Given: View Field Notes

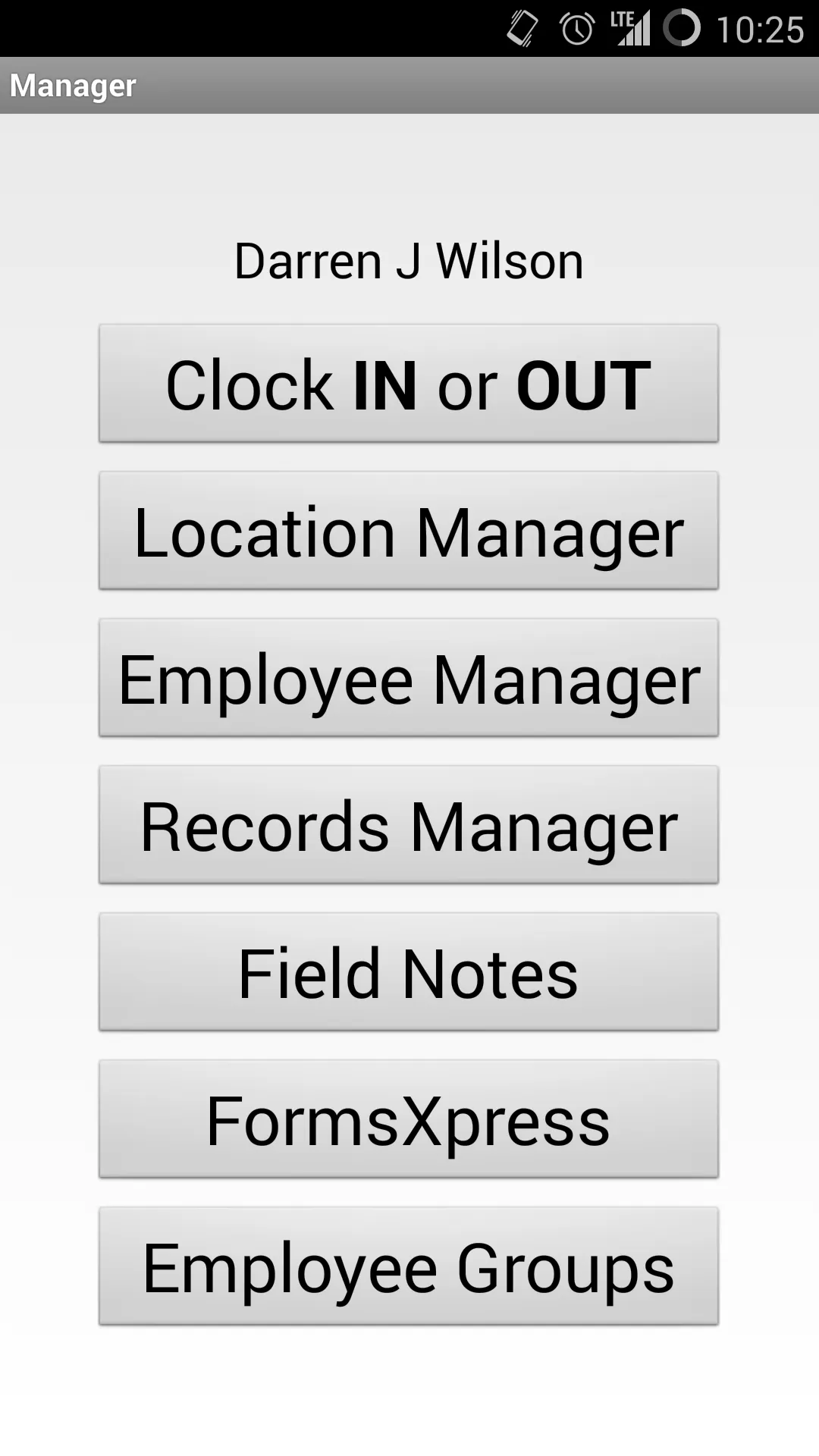Looking at the screenshot, I should click(x=408, y=971).
